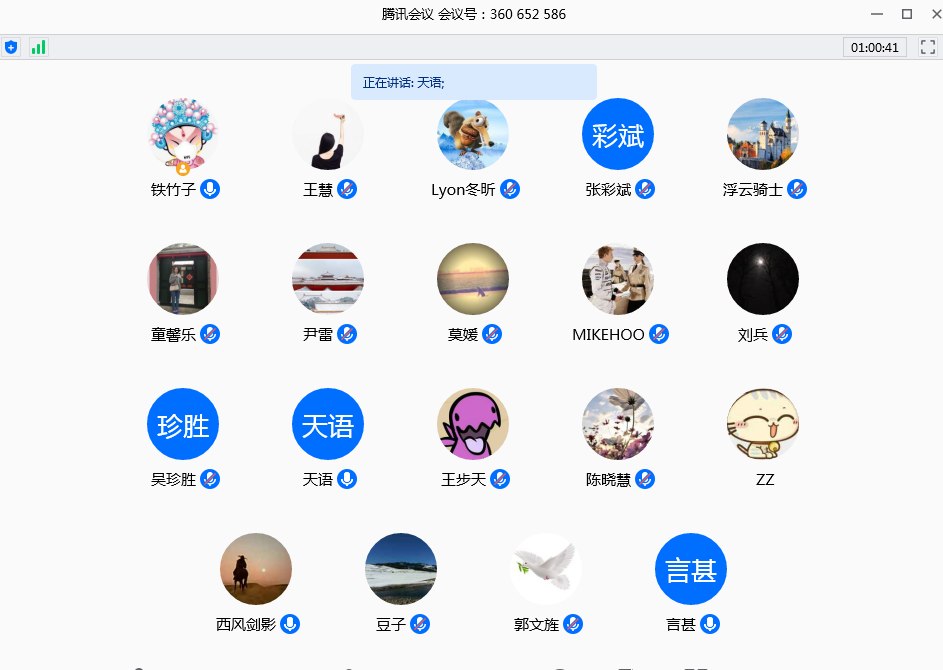The image size is (943, 670).
Task: Open the speaking participant 天语's tile
Action: [328, 424]
